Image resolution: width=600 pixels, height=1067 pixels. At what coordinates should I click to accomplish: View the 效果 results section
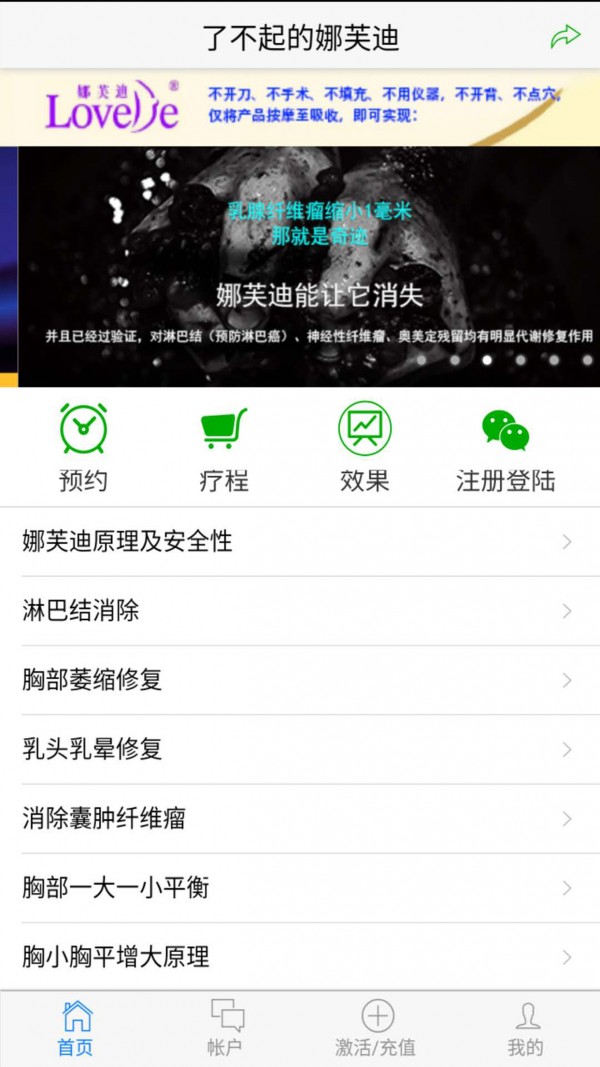[364, 446]
